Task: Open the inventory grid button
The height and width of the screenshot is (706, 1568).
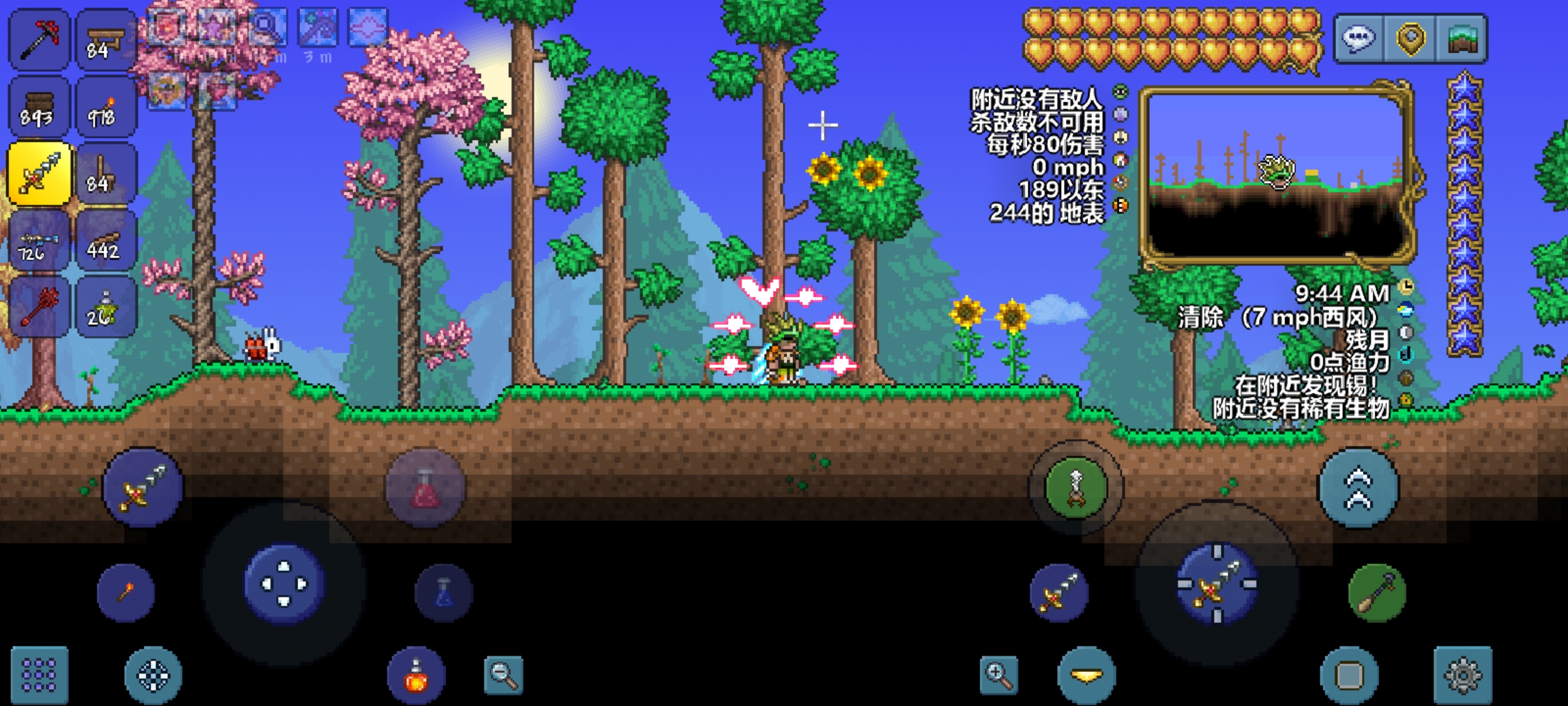Action: tap(39, 675)
